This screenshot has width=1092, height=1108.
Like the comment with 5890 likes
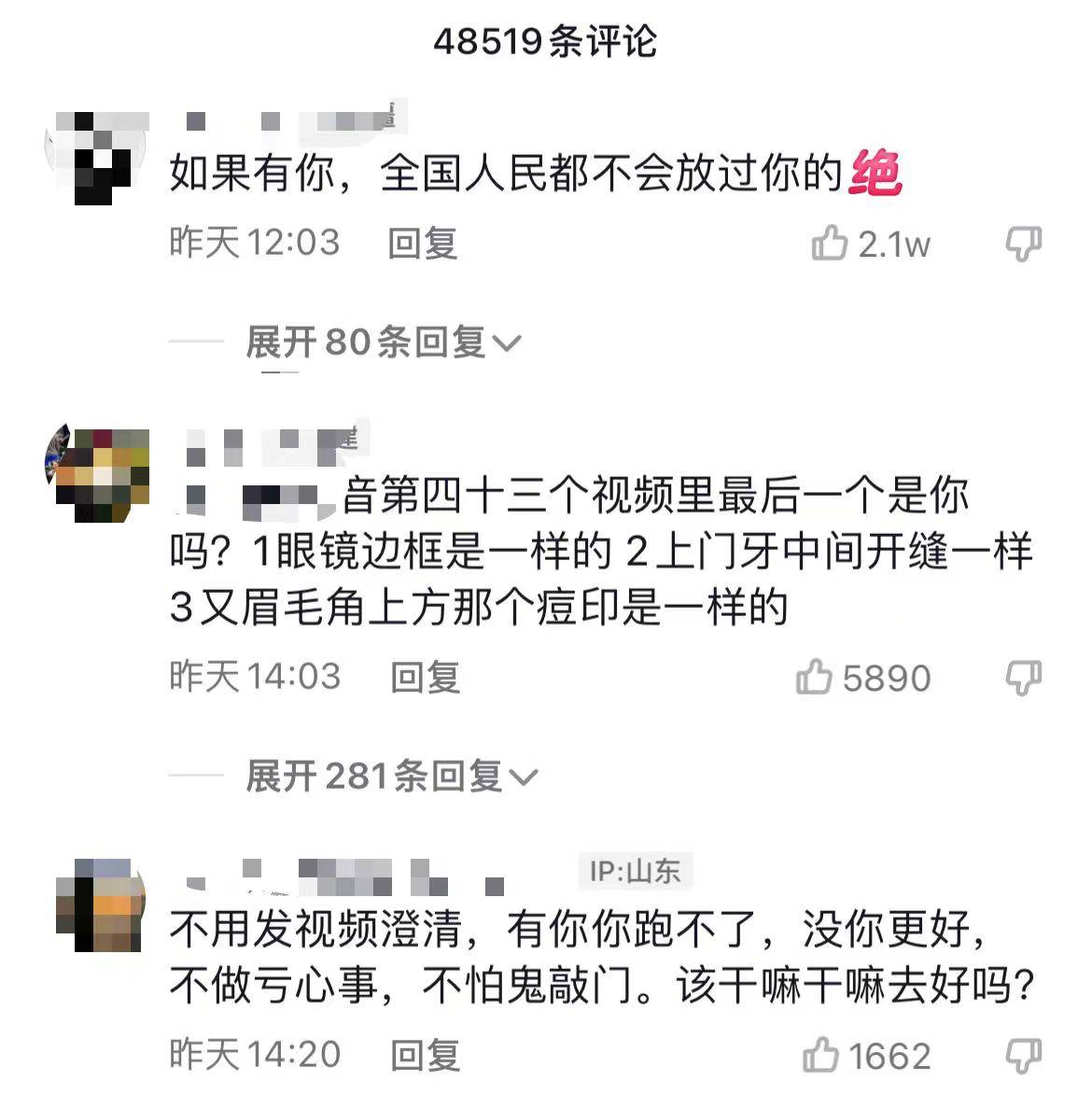814,678
